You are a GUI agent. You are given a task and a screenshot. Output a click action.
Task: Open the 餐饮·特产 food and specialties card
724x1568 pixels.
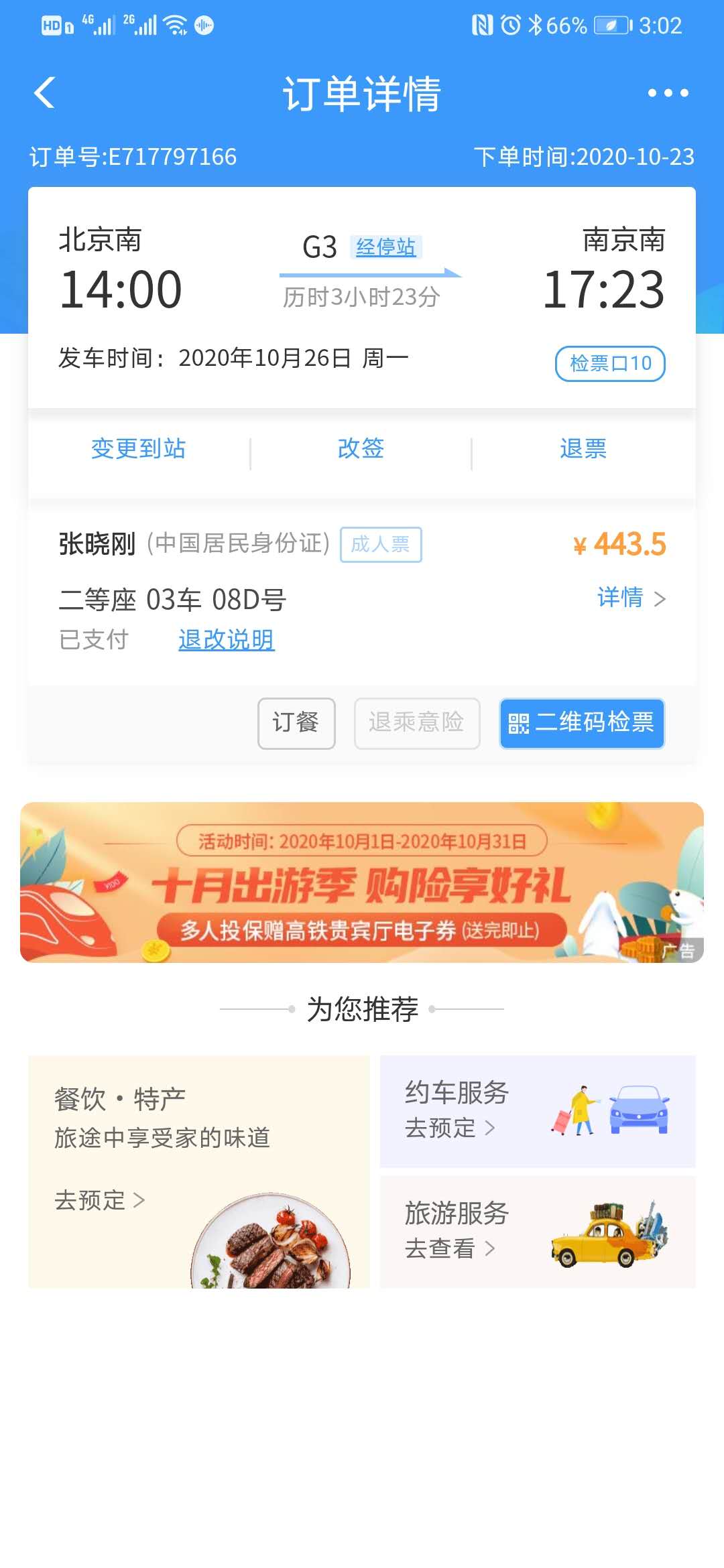coord(199,1171)
